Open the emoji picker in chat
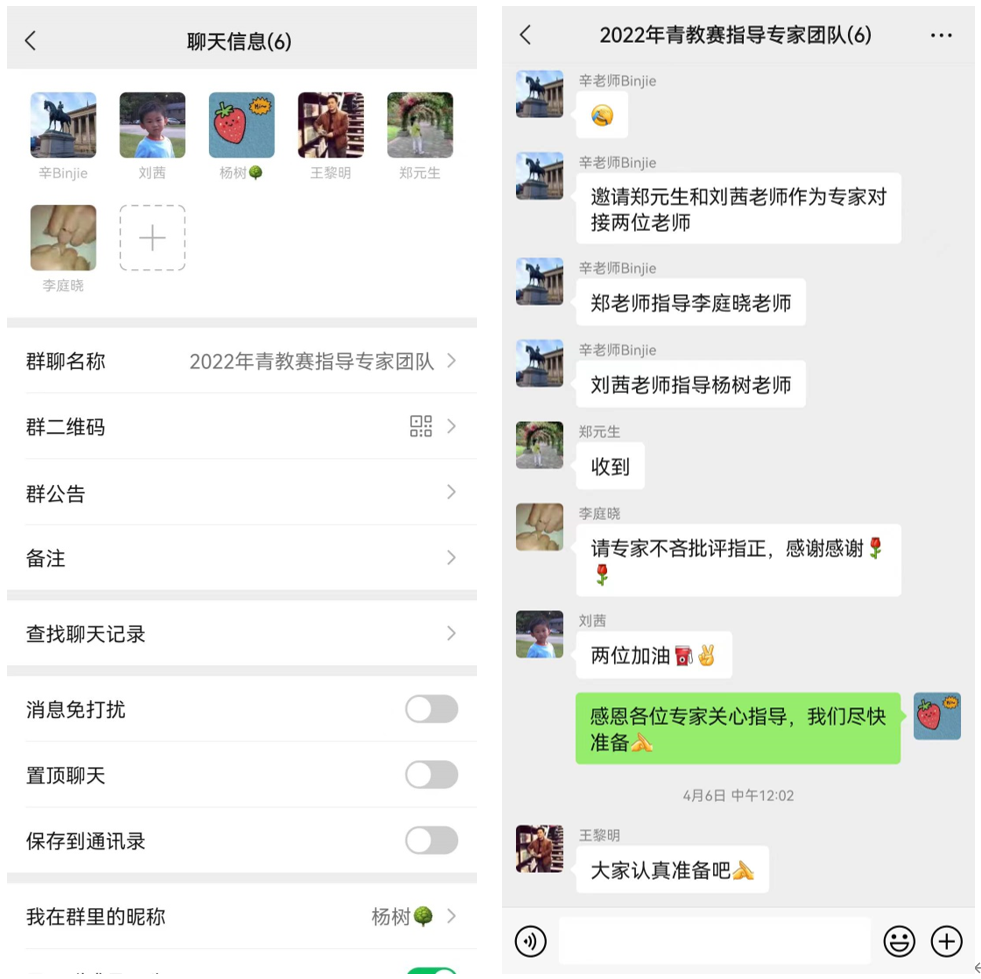 tap(899, 941)
